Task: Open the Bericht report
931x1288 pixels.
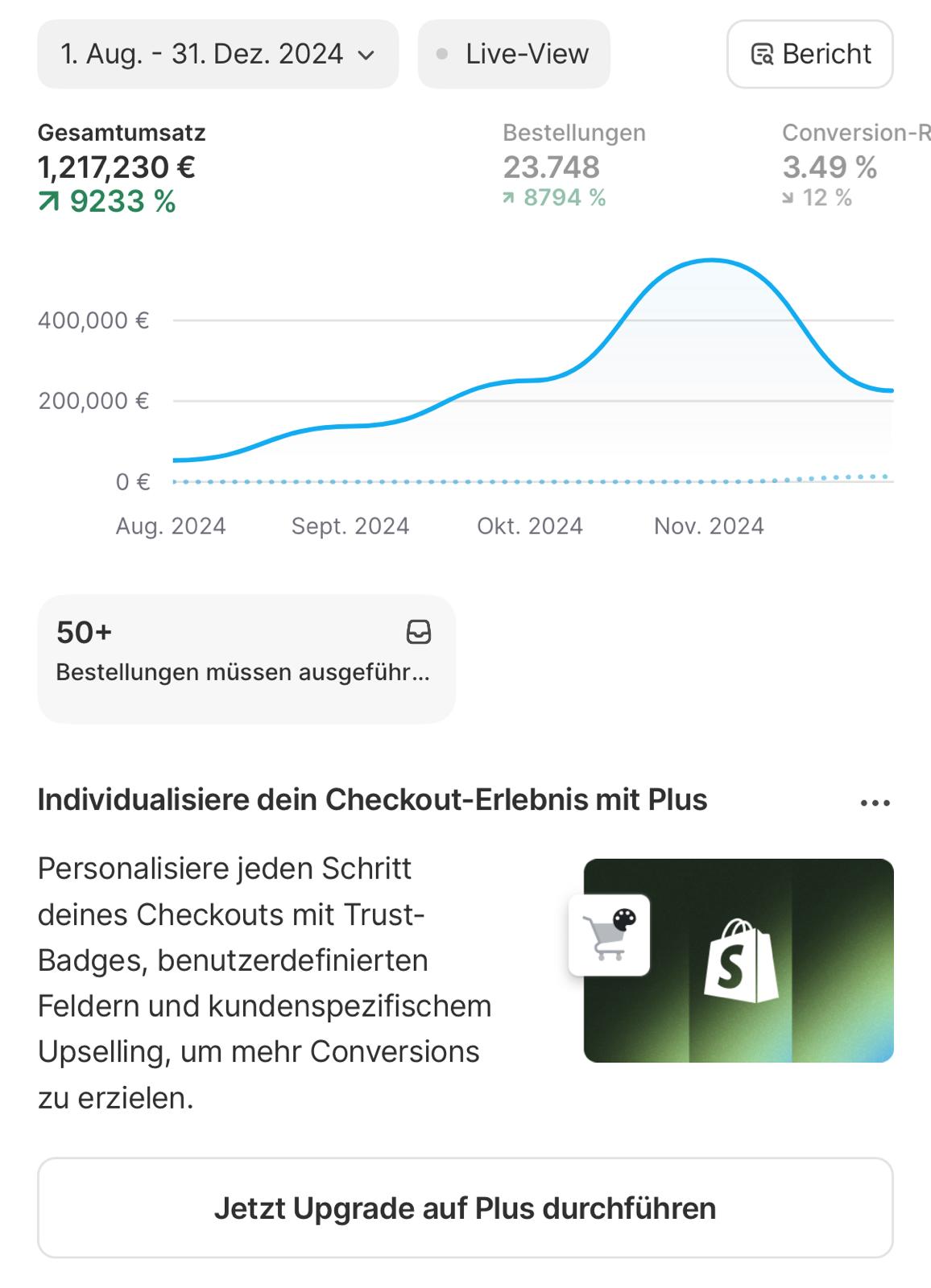Action: pyautogui.click(x=809, y=54)
